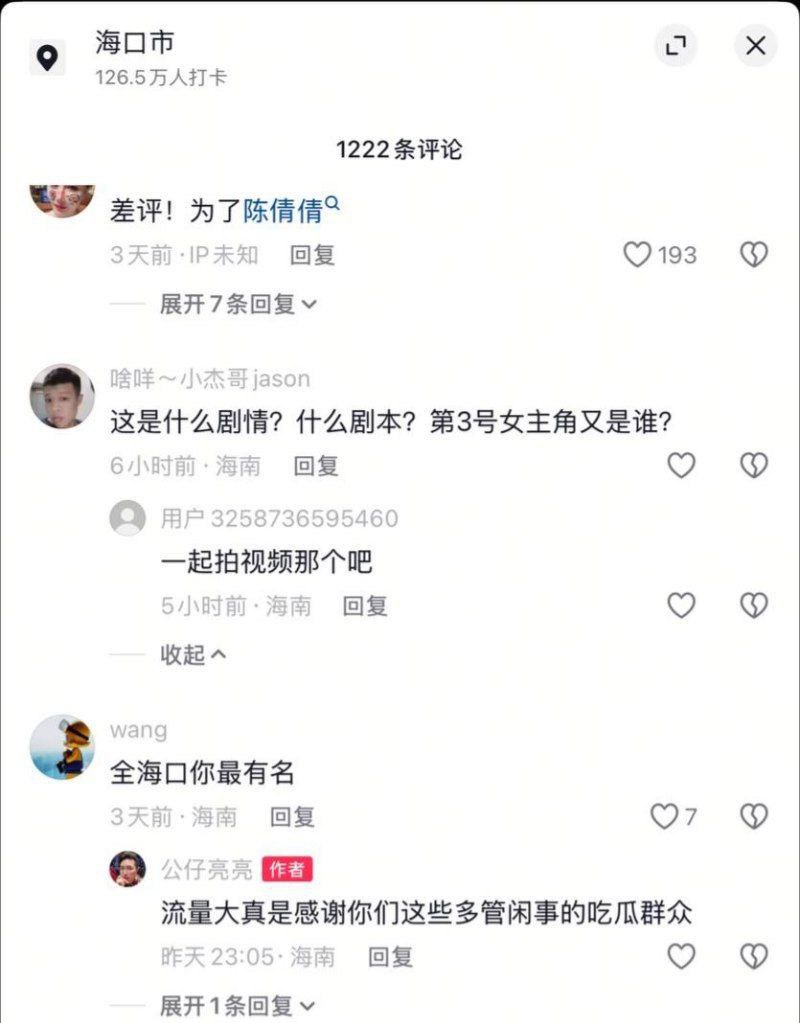Like the reply 一起拍视频那个吧
The width and height of the screenshot is (800, 1023).
tap(681, 605)
